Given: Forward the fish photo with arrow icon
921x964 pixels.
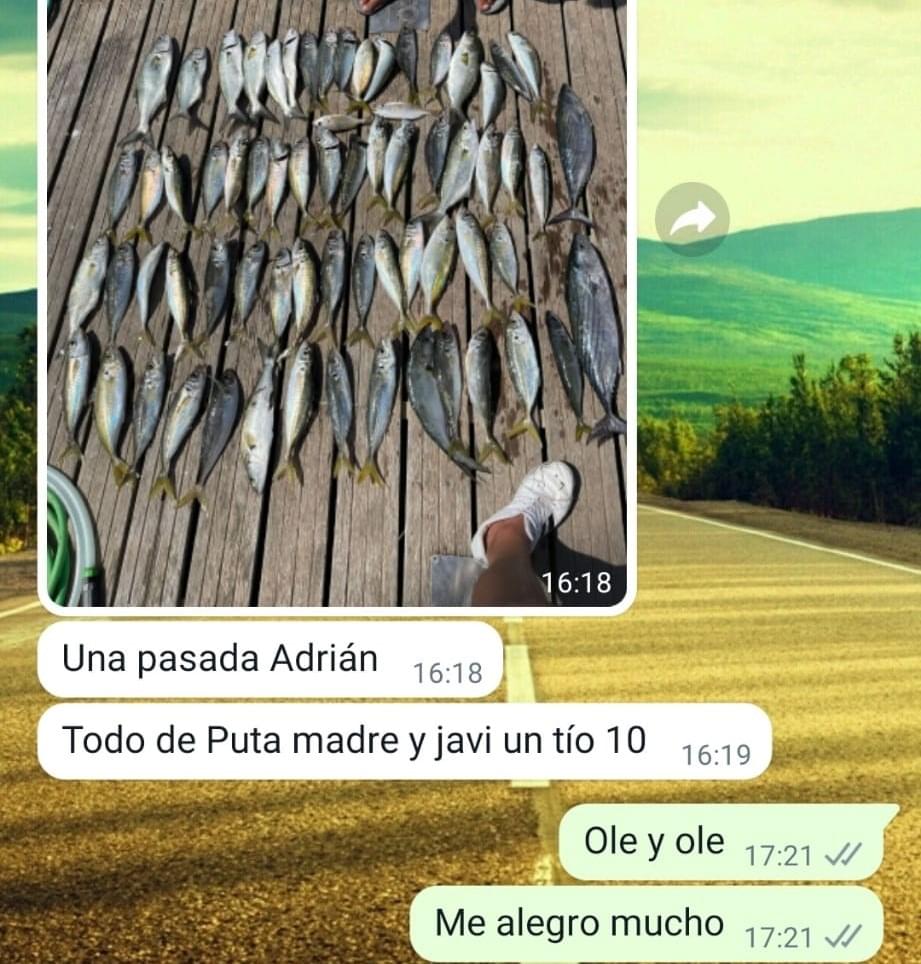Looking at the screenshot, I should tap(692, 219).
